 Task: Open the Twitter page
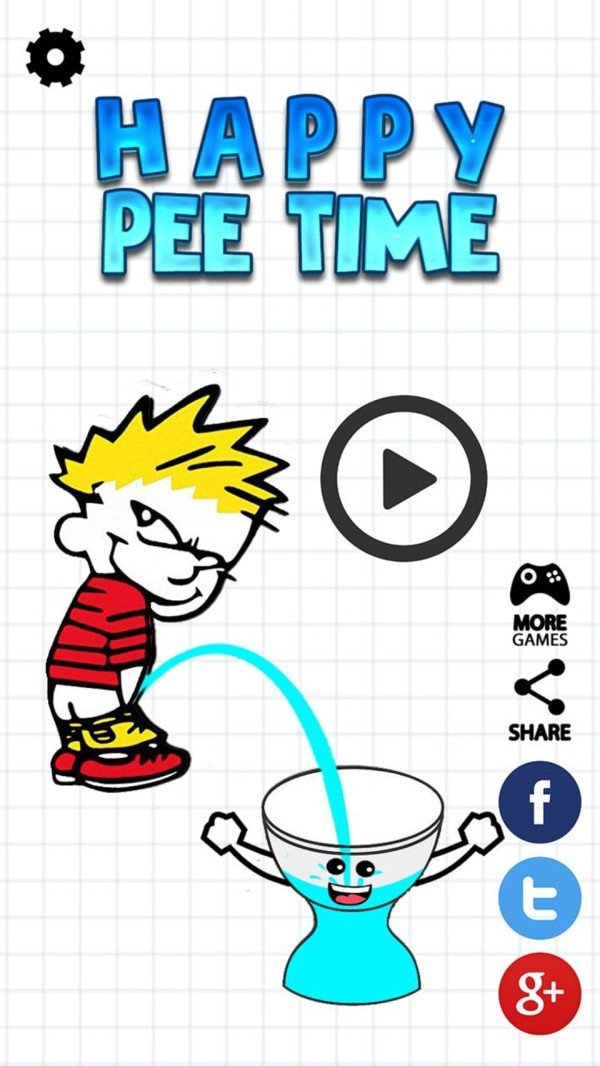pos(540,897)
